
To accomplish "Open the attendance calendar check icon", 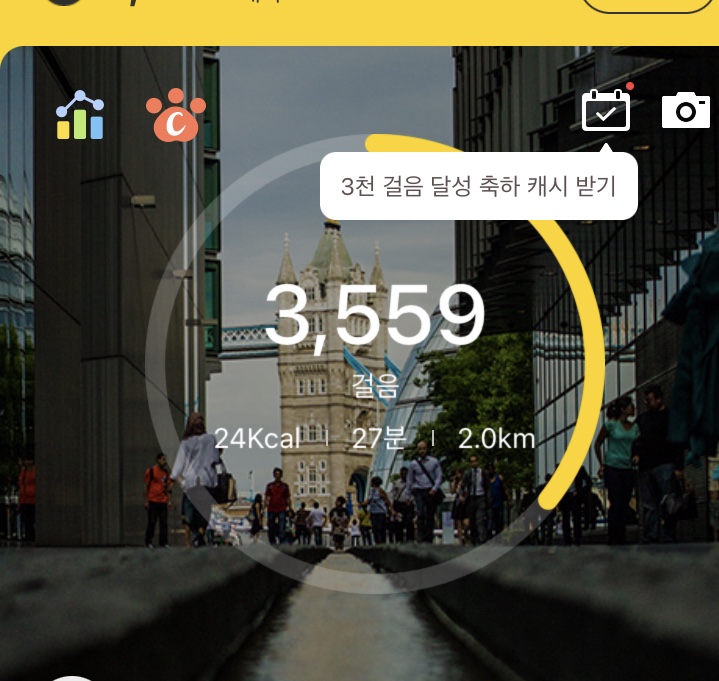I will tap(606, 110).
